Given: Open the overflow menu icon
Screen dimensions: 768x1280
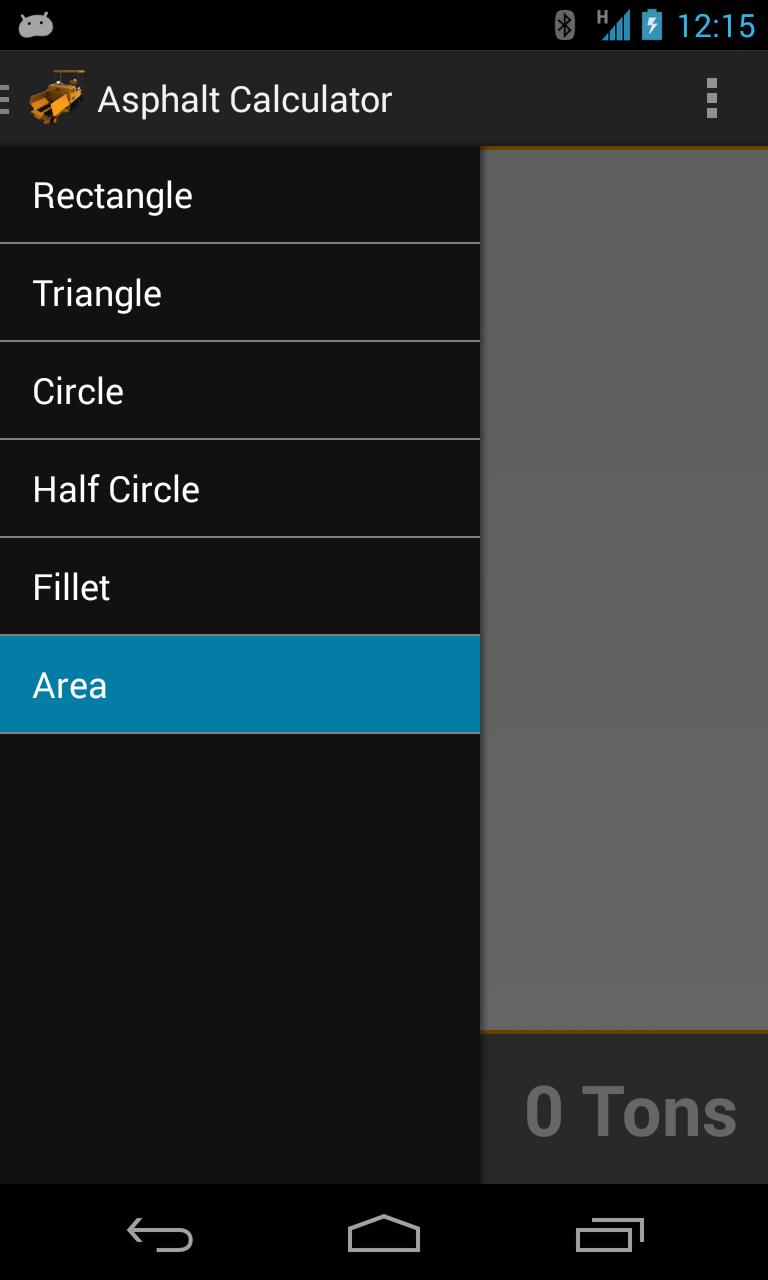Looking at the screenshot, I should tap(712, 97).
